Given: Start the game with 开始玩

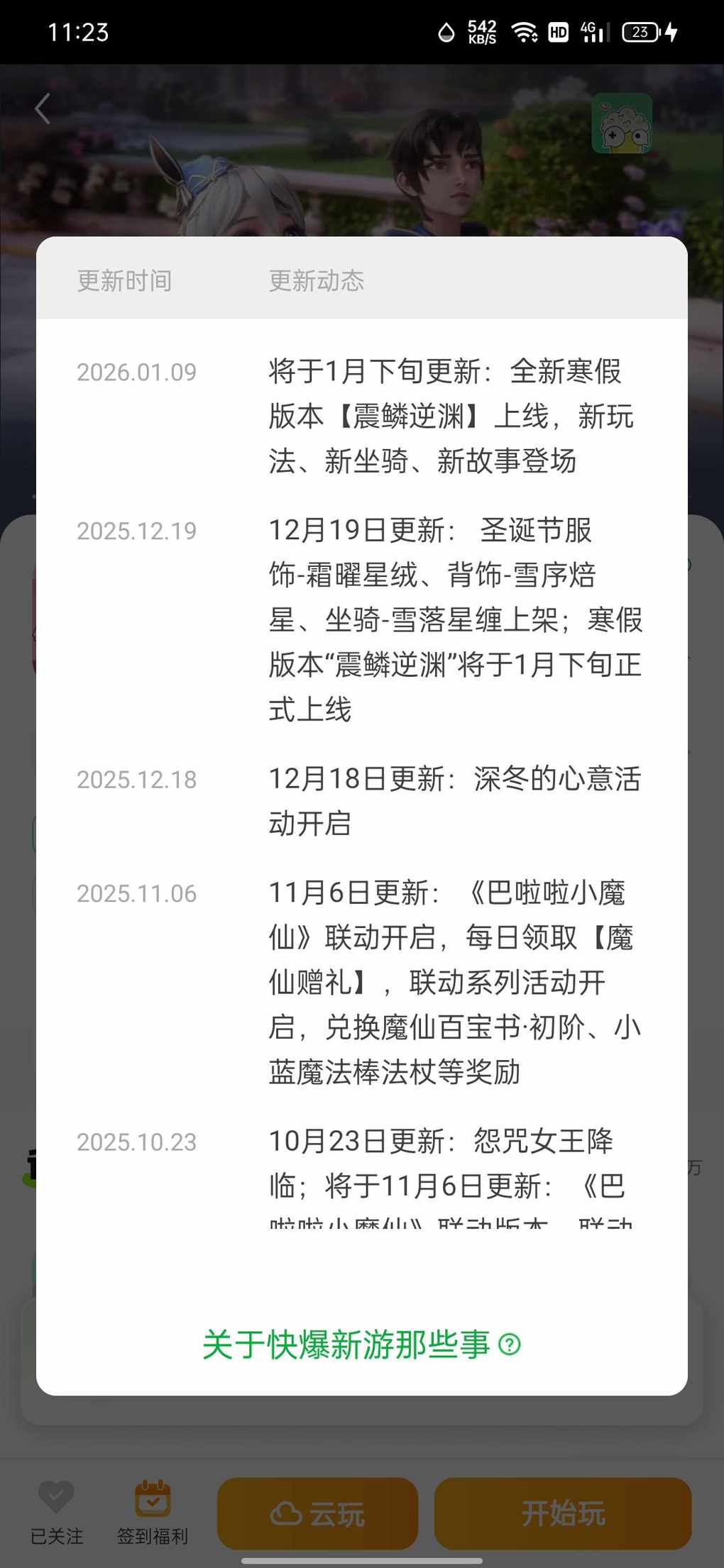Looking at the screenshot, I should tap(563, 1513).
